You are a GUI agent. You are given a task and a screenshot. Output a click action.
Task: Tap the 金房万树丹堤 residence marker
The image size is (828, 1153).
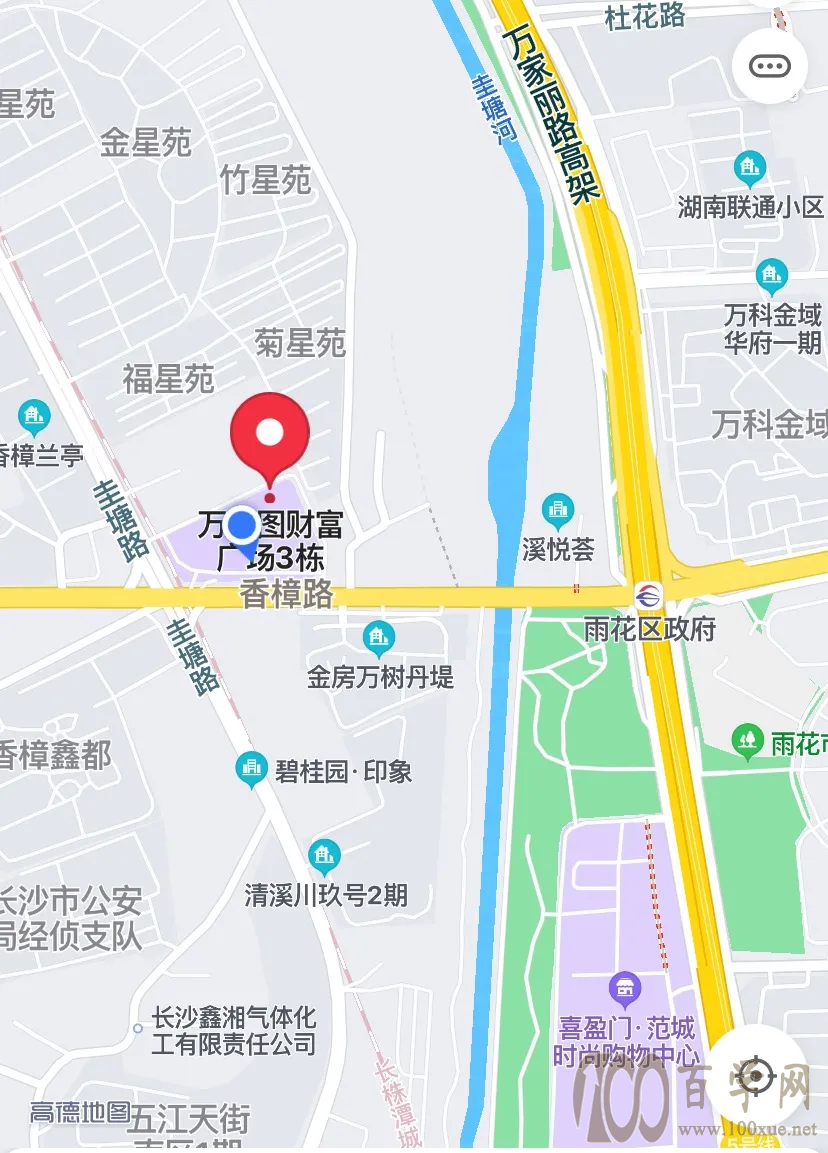pyautogui.click(x=378, y=637)
